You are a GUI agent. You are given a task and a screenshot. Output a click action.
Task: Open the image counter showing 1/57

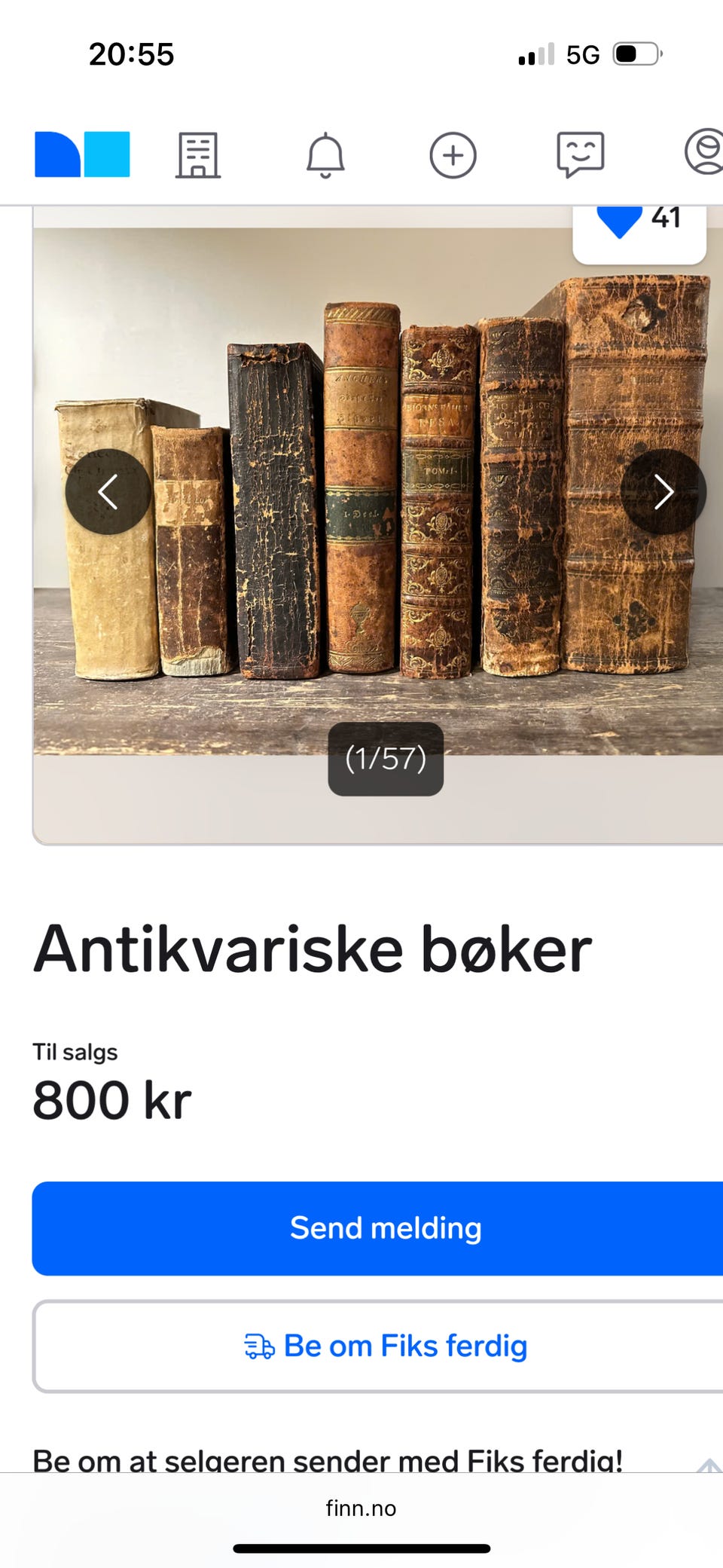(x=386, y=760)
